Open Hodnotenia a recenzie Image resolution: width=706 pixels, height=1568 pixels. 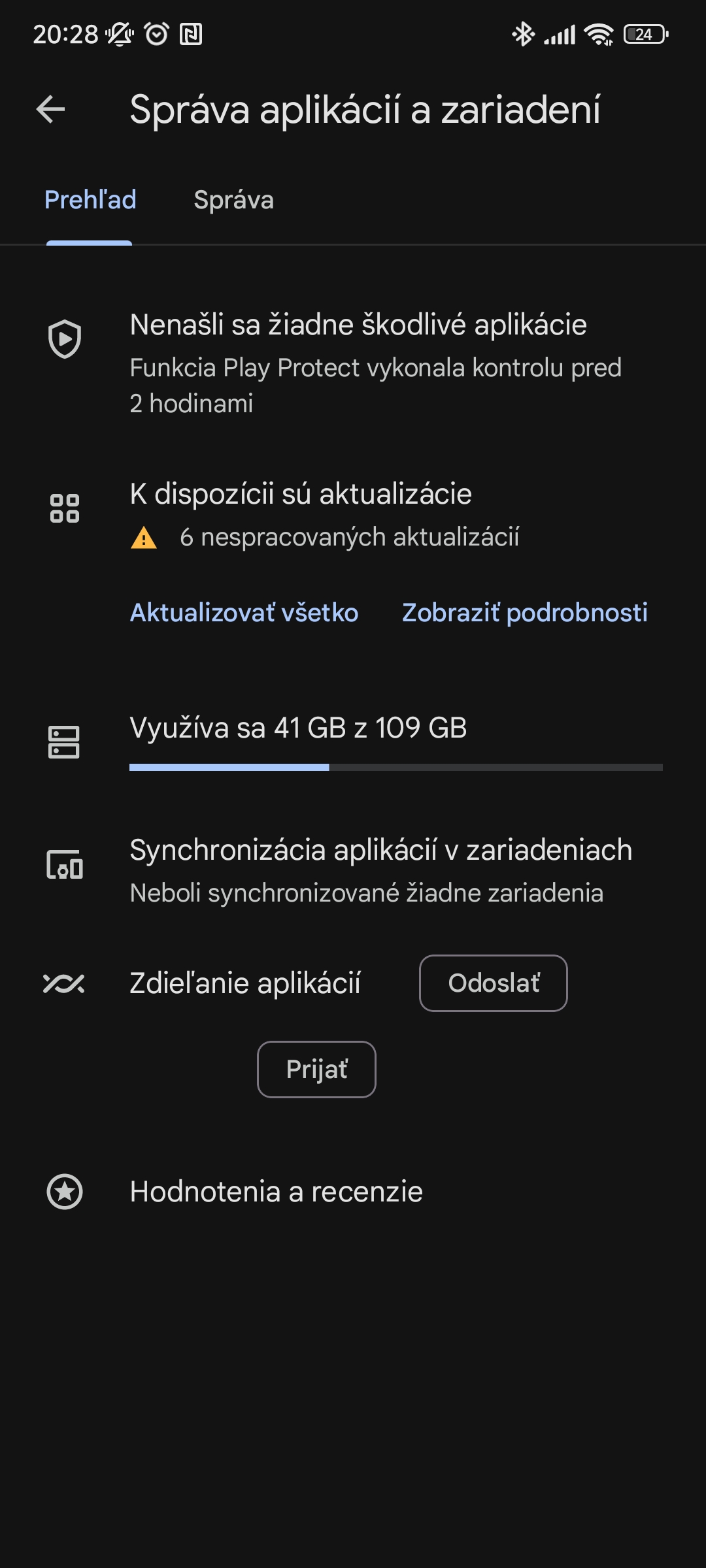pos(353,1192)
